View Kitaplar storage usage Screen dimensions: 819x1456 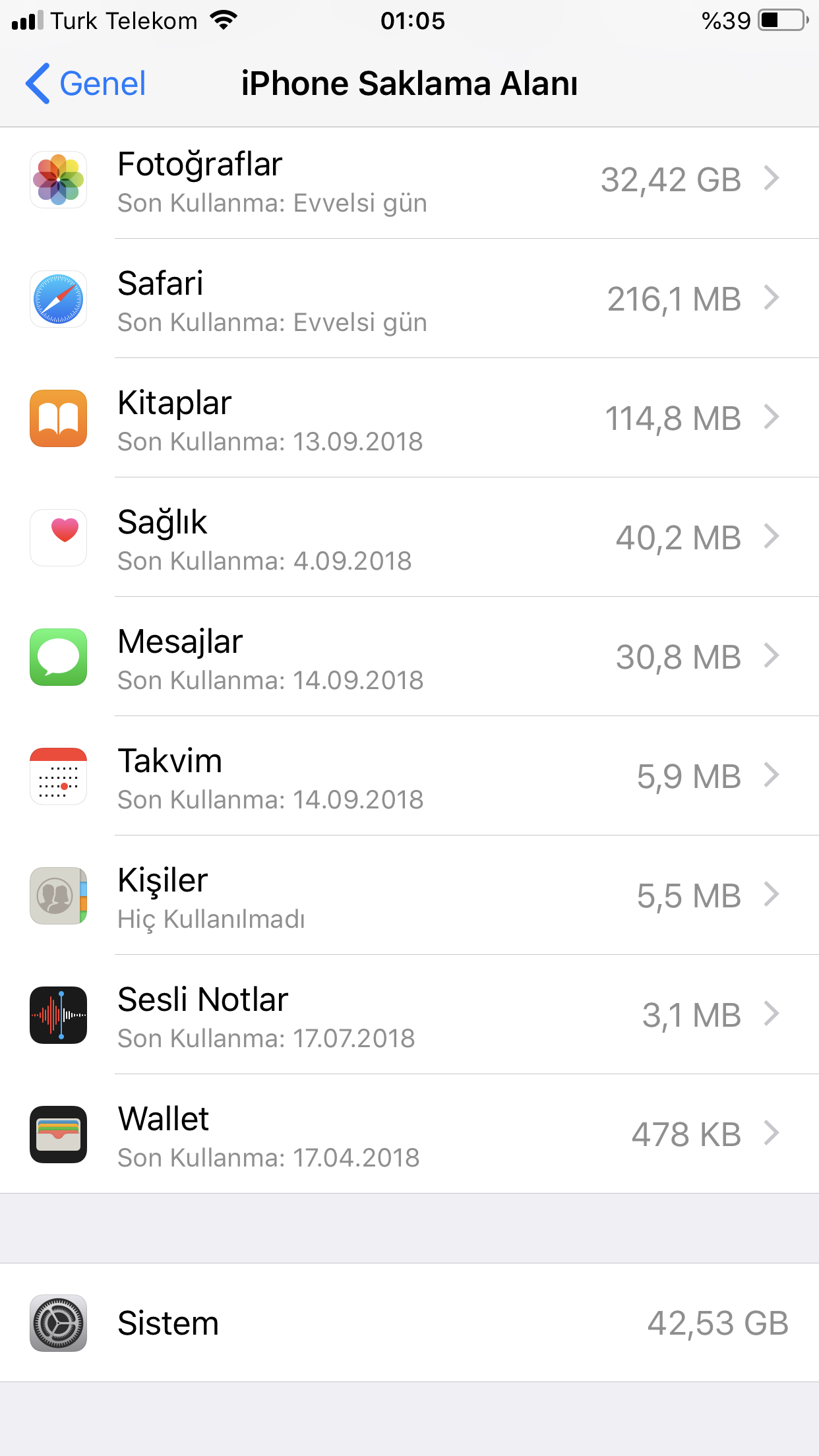409,418
